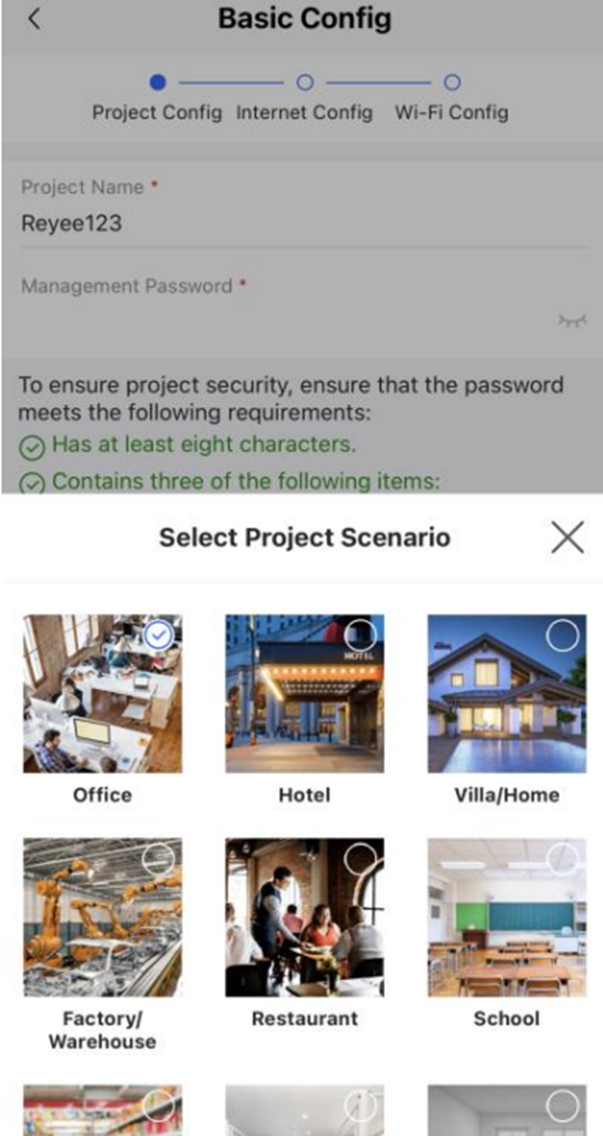Choose the Hotel scenario
Screen dimensions: 603x1136
coord(305,694)
